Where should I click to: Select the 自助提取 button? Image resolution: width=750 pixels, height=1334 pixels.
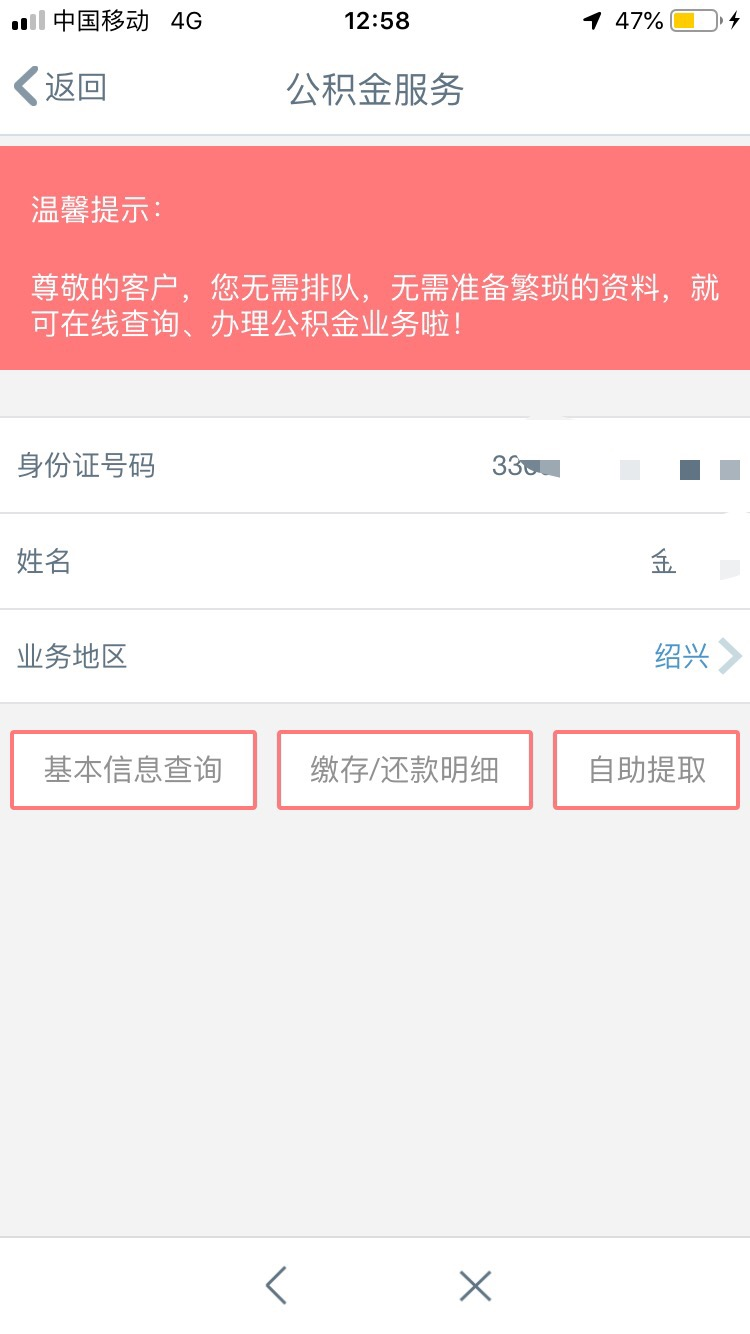[x=647, y=770]
